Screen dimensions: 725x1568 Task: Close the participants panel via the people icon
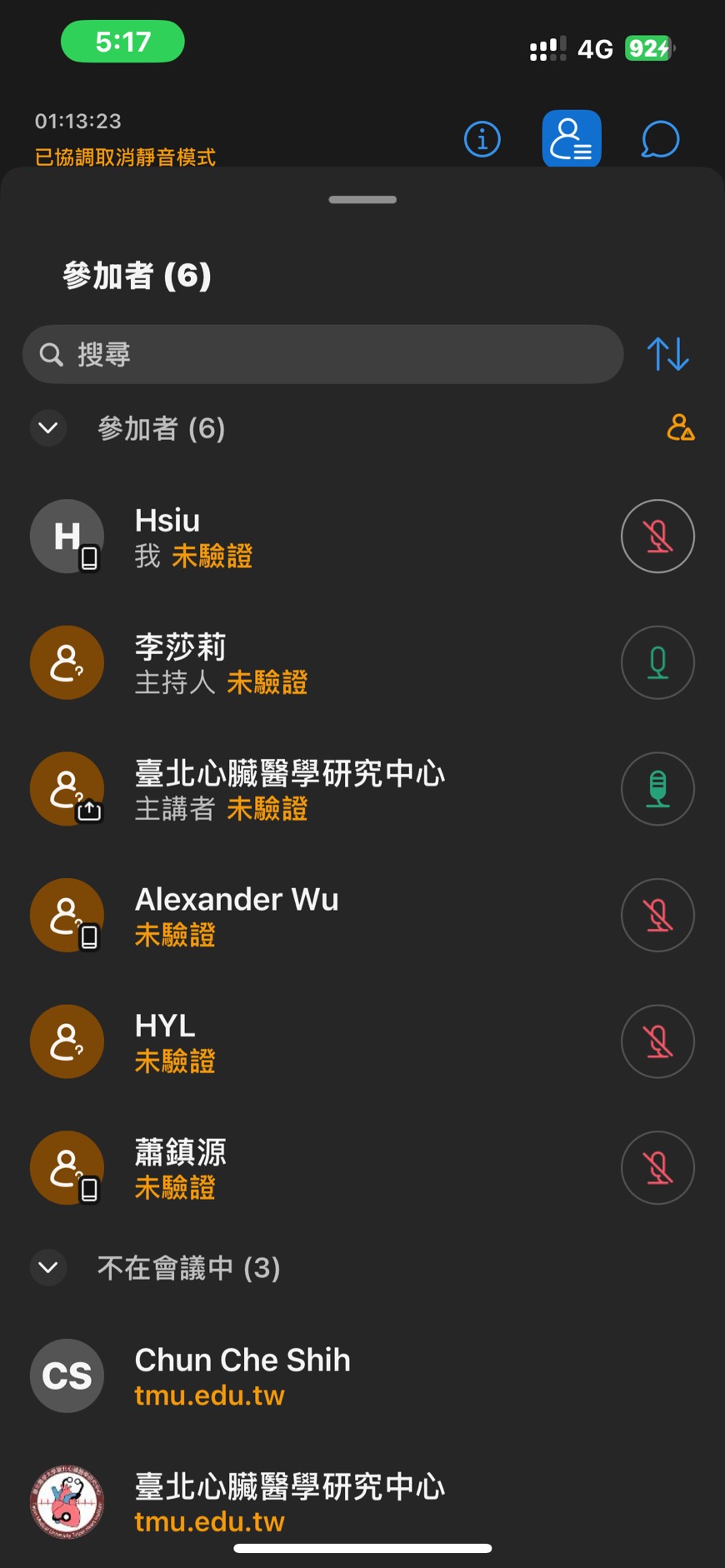[x=572, y=138]
